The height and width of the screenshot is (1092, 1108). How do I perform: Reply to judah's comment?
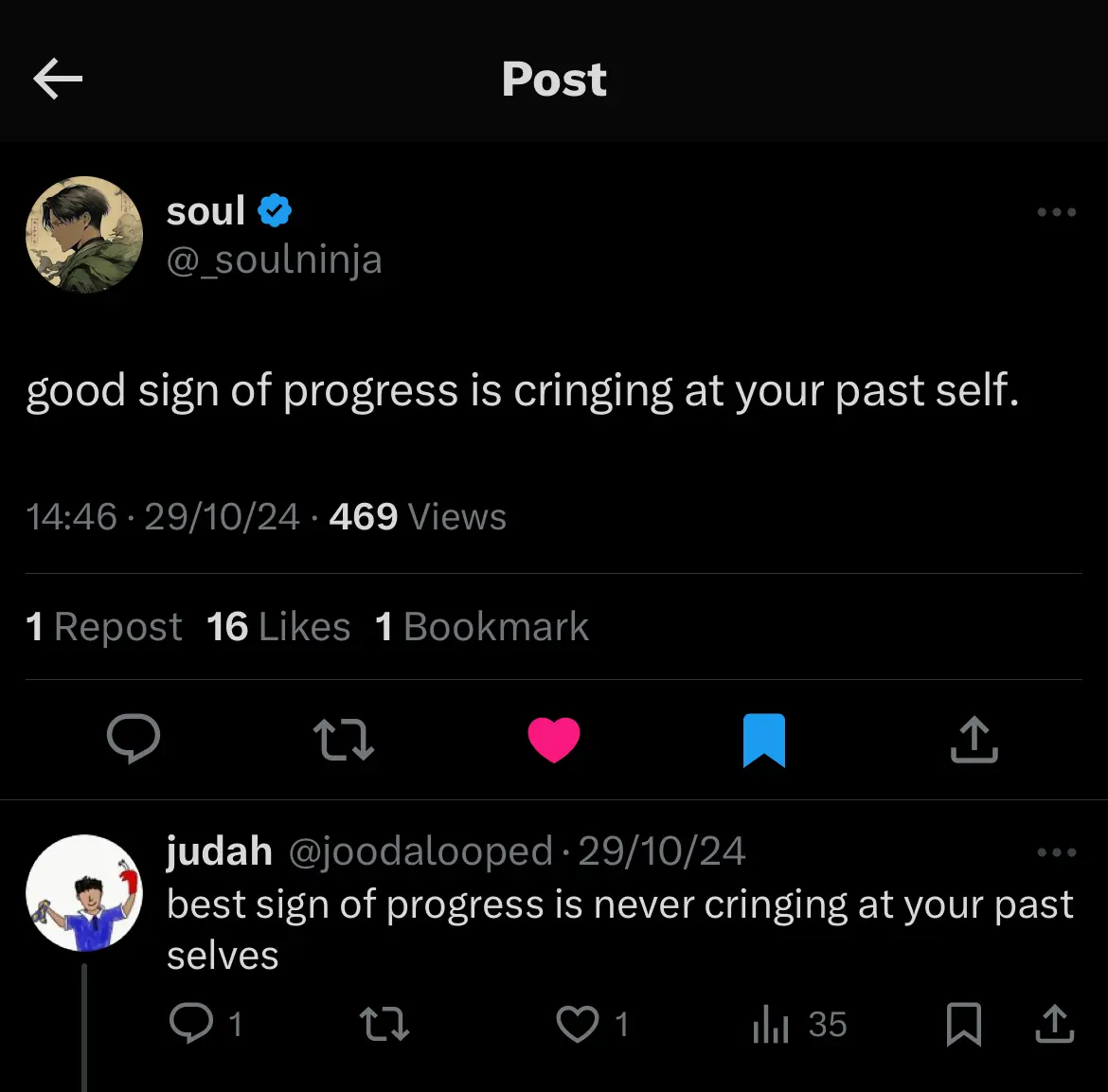click(x=191, y=1024)
